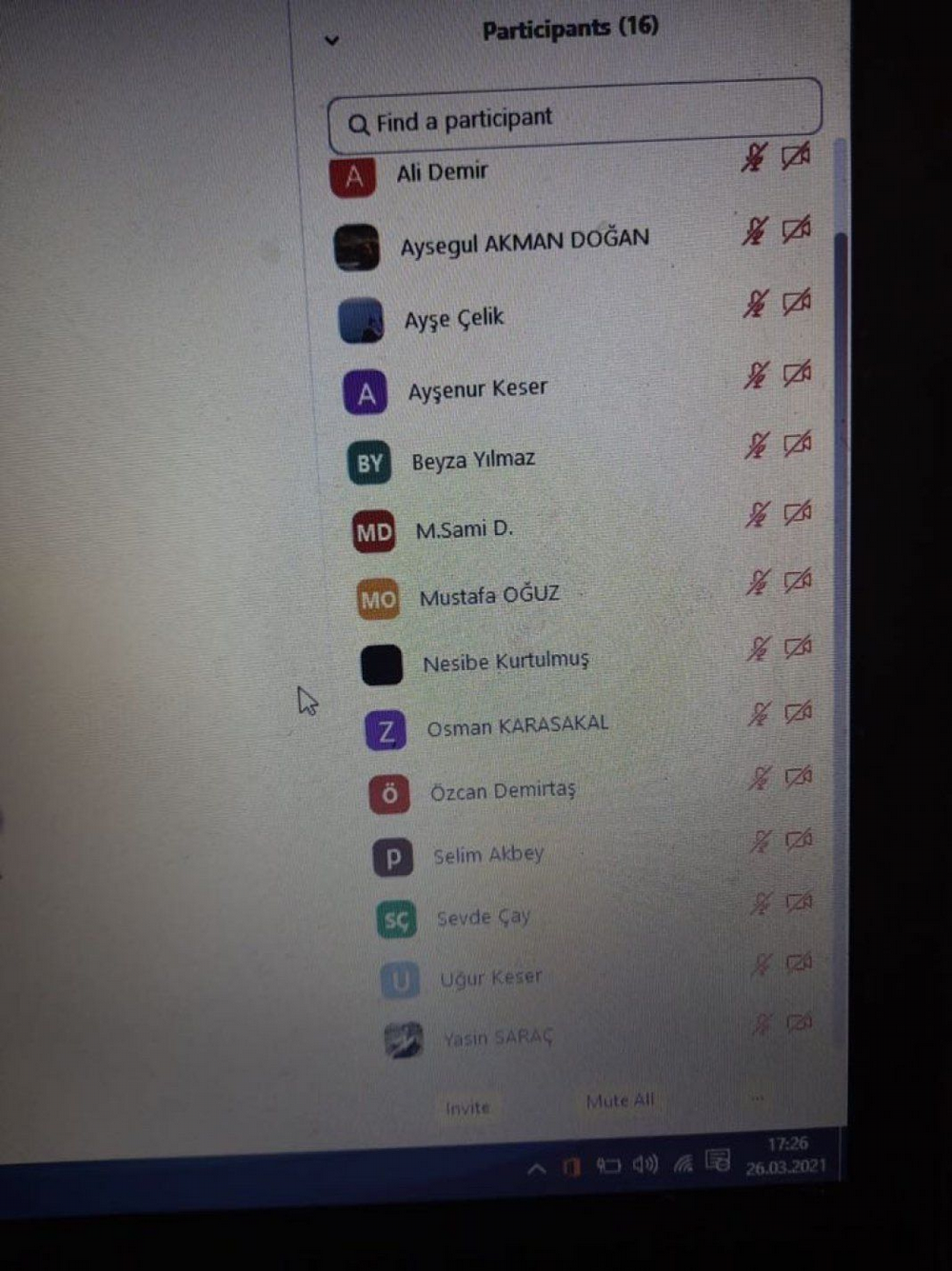
Task: Choose Ayşenur Keser from participants
Action: [x=477, y=389]
